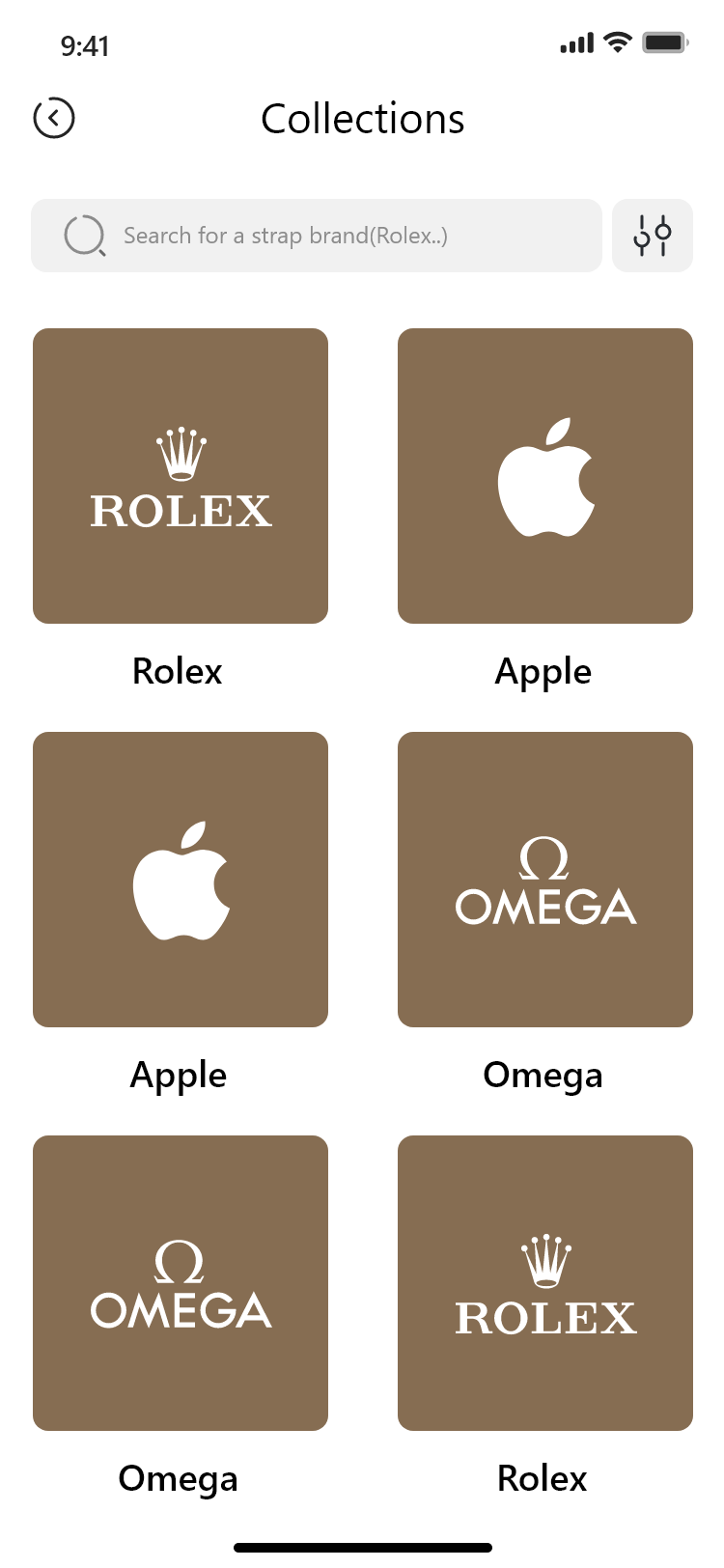View the Omega tile in the second row
The image size is (724, 1568).
click(x=545, y=880)
